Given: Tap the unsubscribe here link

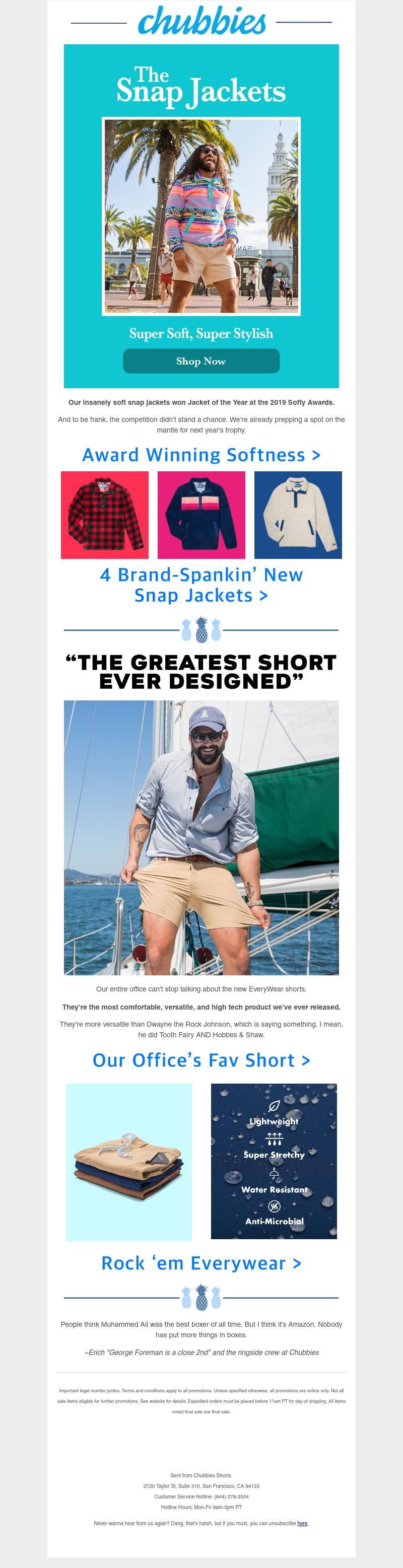Looking at the screenshot, I should pyautogui.click(x=302, y=1523).
